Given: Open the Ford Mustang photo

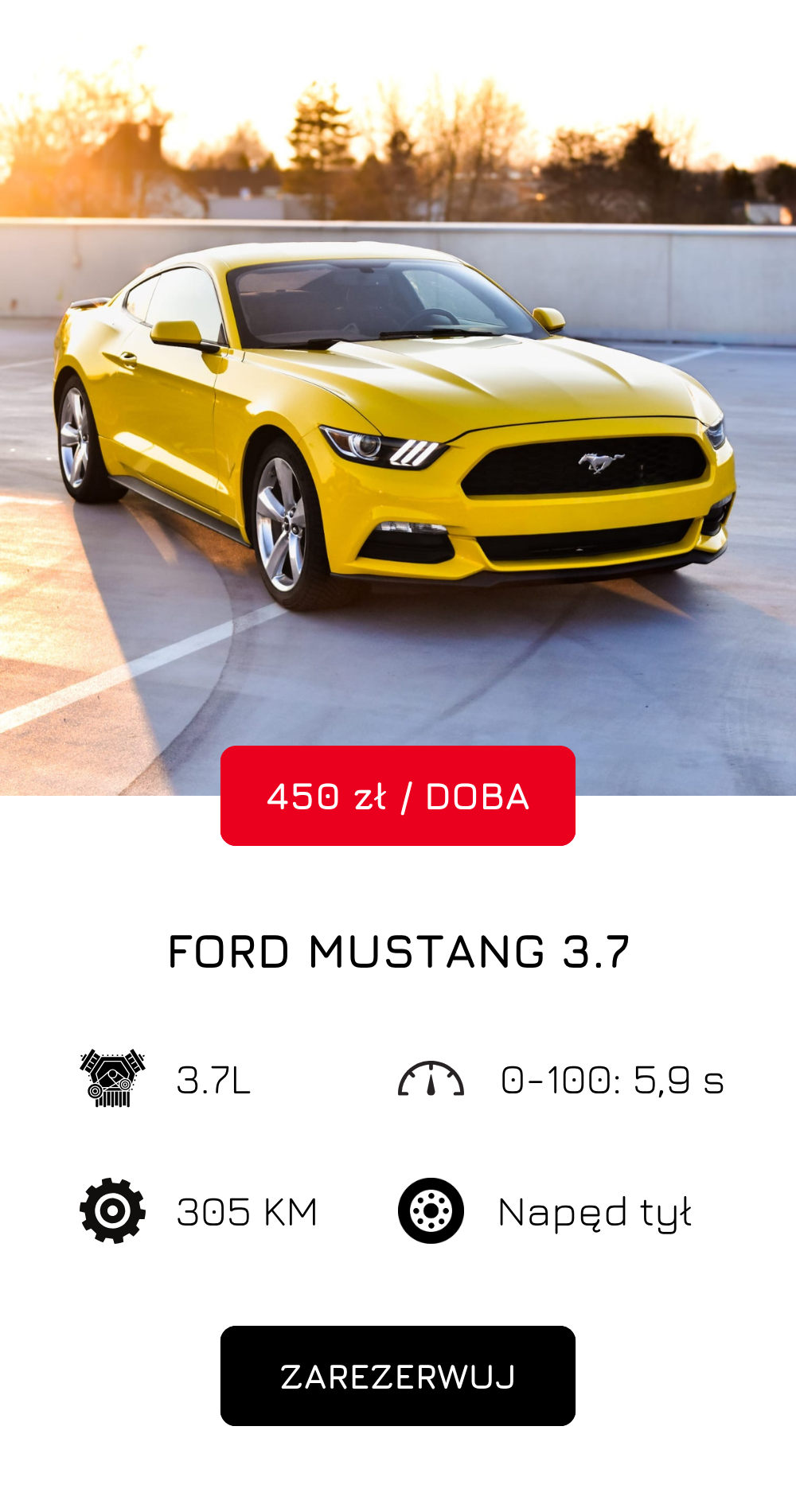Looking at the screenshot, I should click(x=398, y=398).
